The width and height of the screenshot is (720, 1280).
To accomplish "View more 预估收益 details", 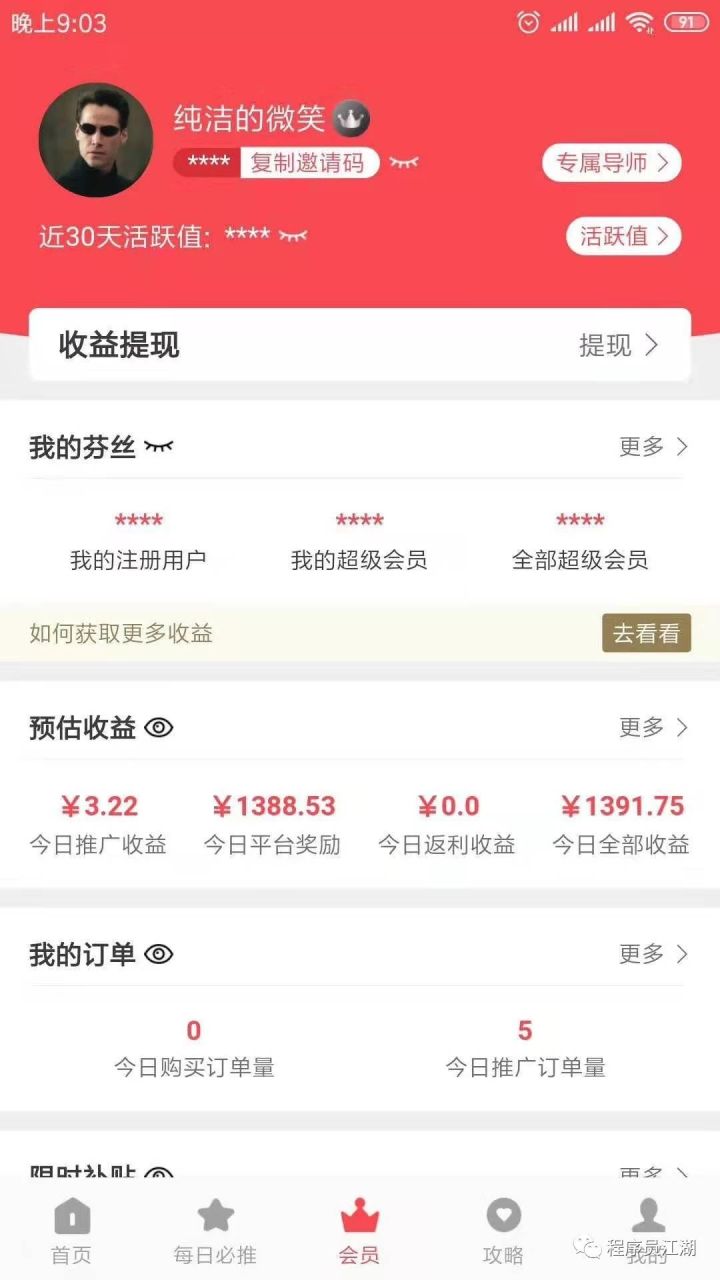I will 654,727.
